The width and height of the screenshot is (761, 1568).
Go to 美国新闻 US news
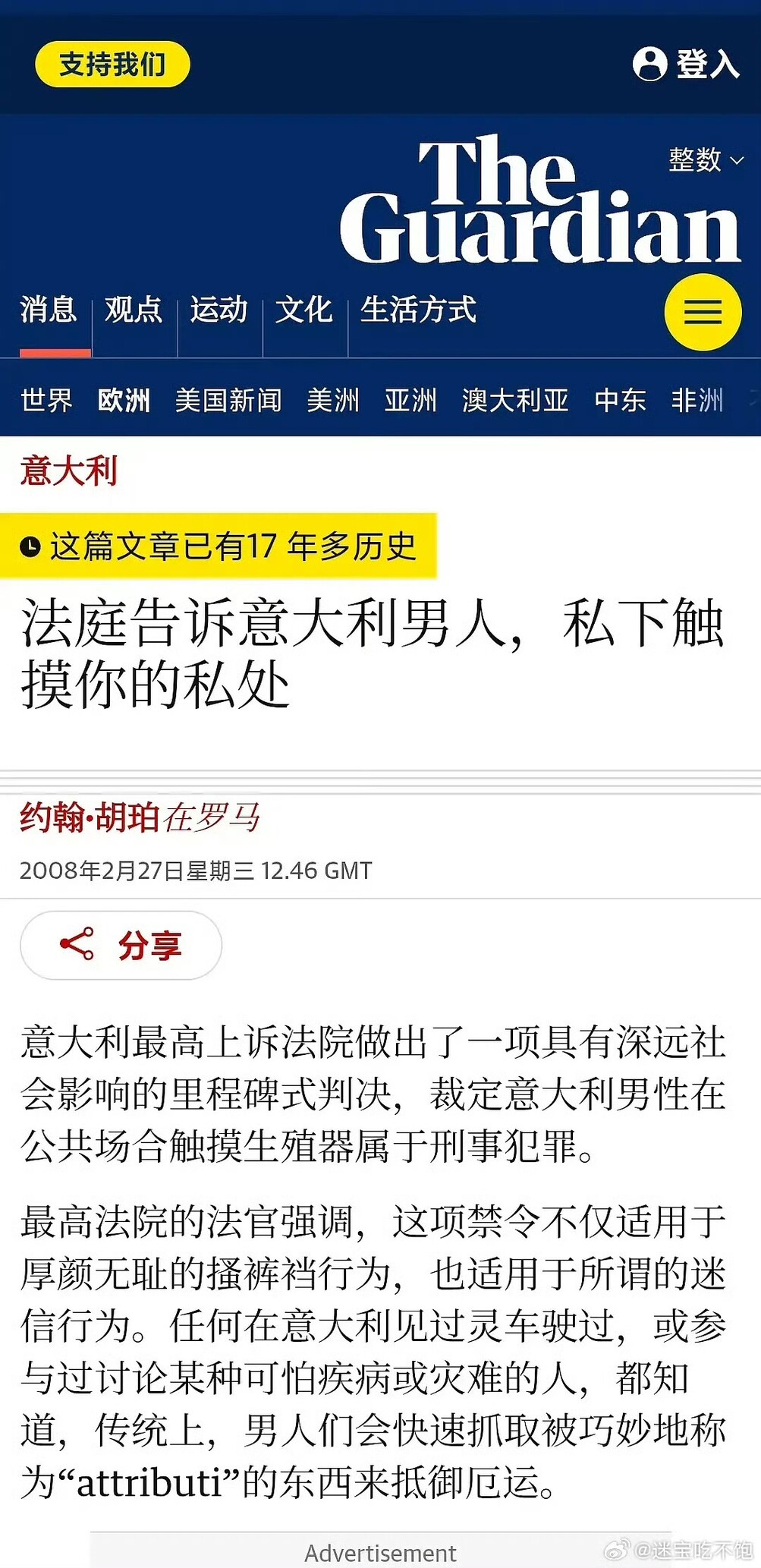tap(228, 400)
